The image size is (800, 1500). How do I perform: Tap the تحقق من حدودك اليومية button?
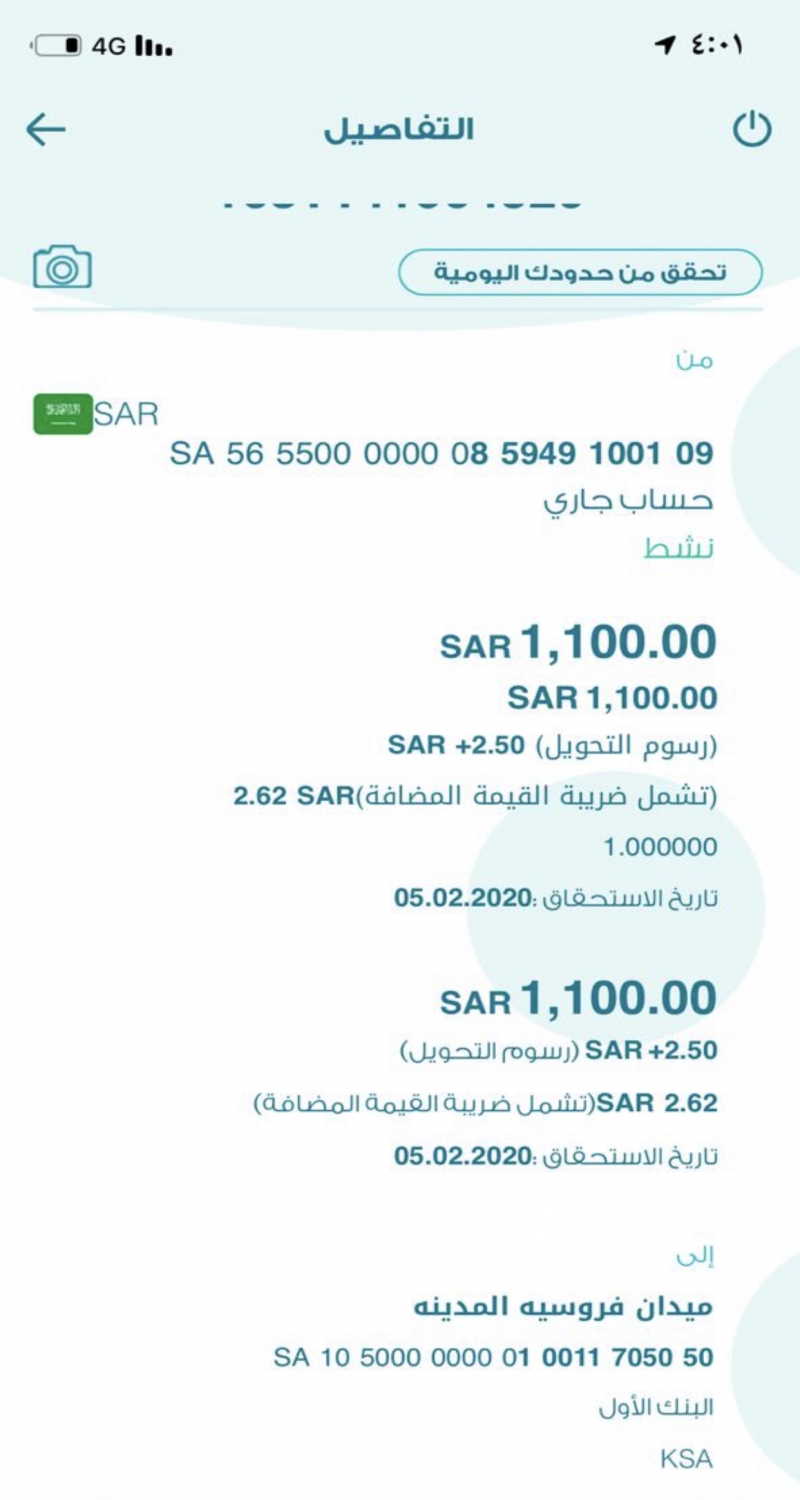pyautogui.click(x=580, y=272)
